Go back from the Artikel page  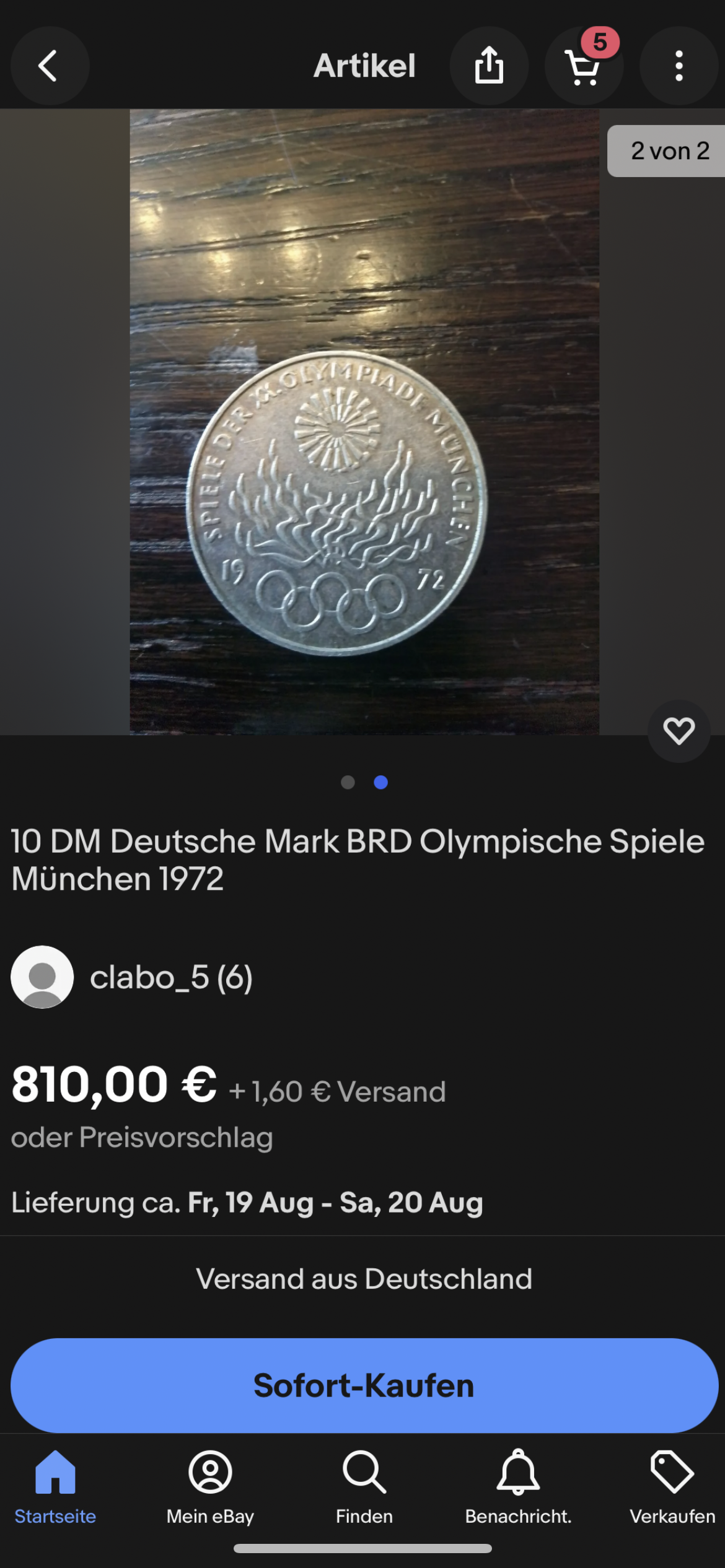tap(50, 66)
